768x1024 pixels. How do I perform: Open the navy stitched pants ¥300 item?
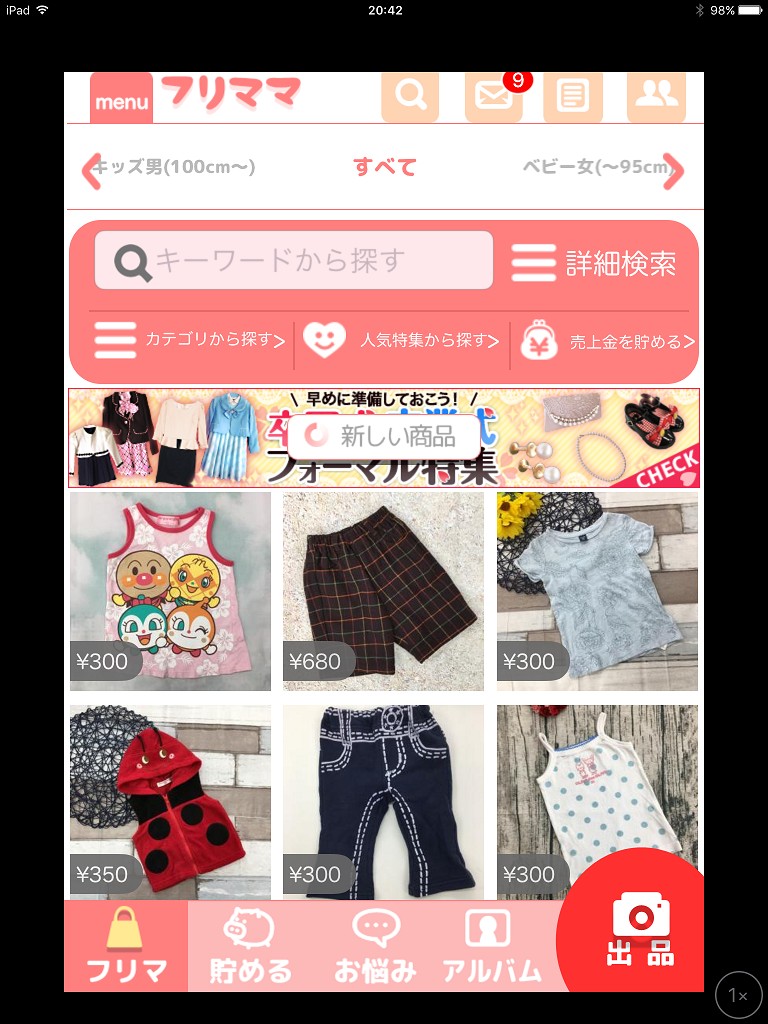pos(383,802)
